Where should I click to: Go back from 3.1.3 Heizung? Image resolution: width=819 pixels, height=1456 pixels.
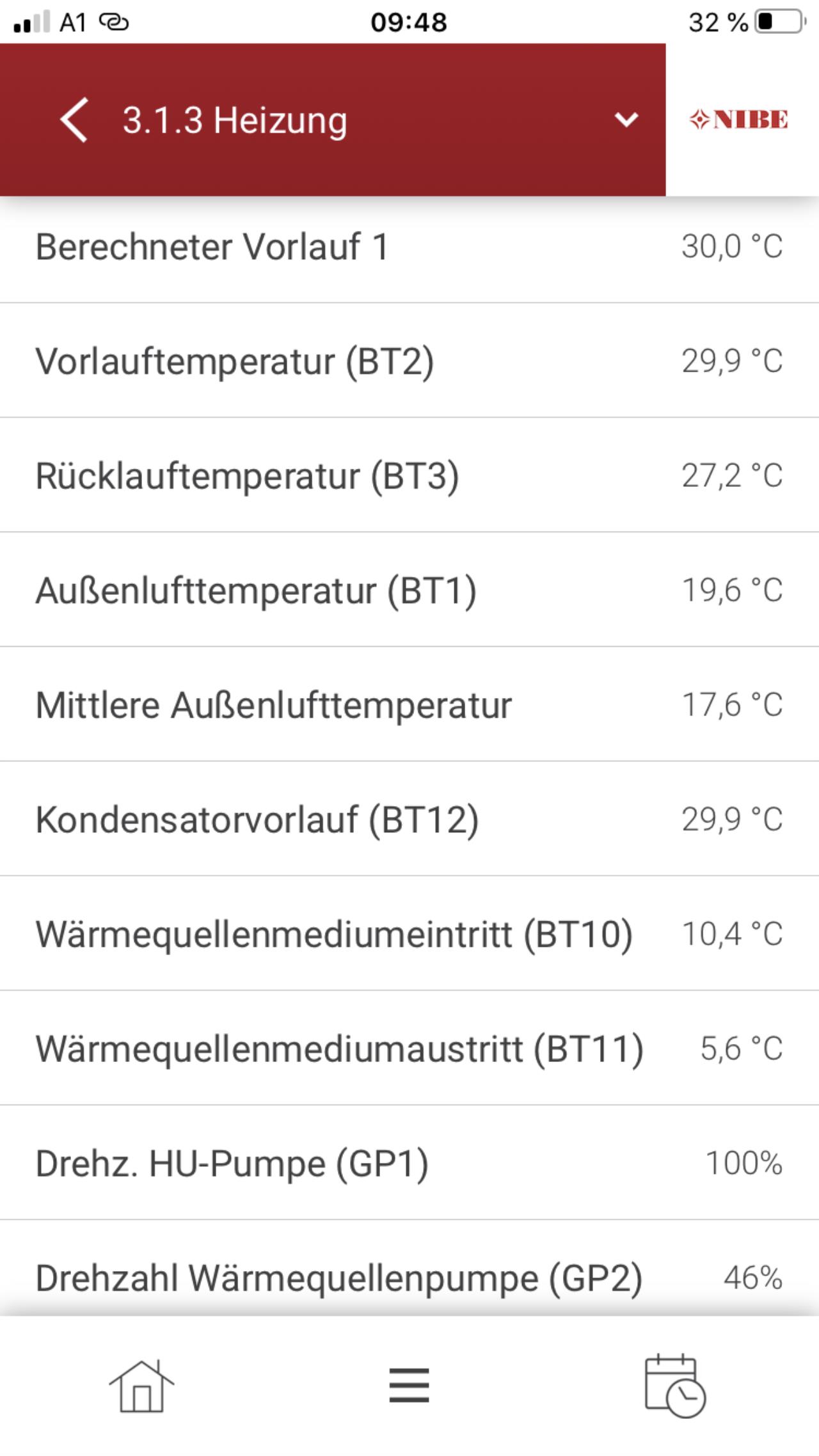(x=74, y=120)
